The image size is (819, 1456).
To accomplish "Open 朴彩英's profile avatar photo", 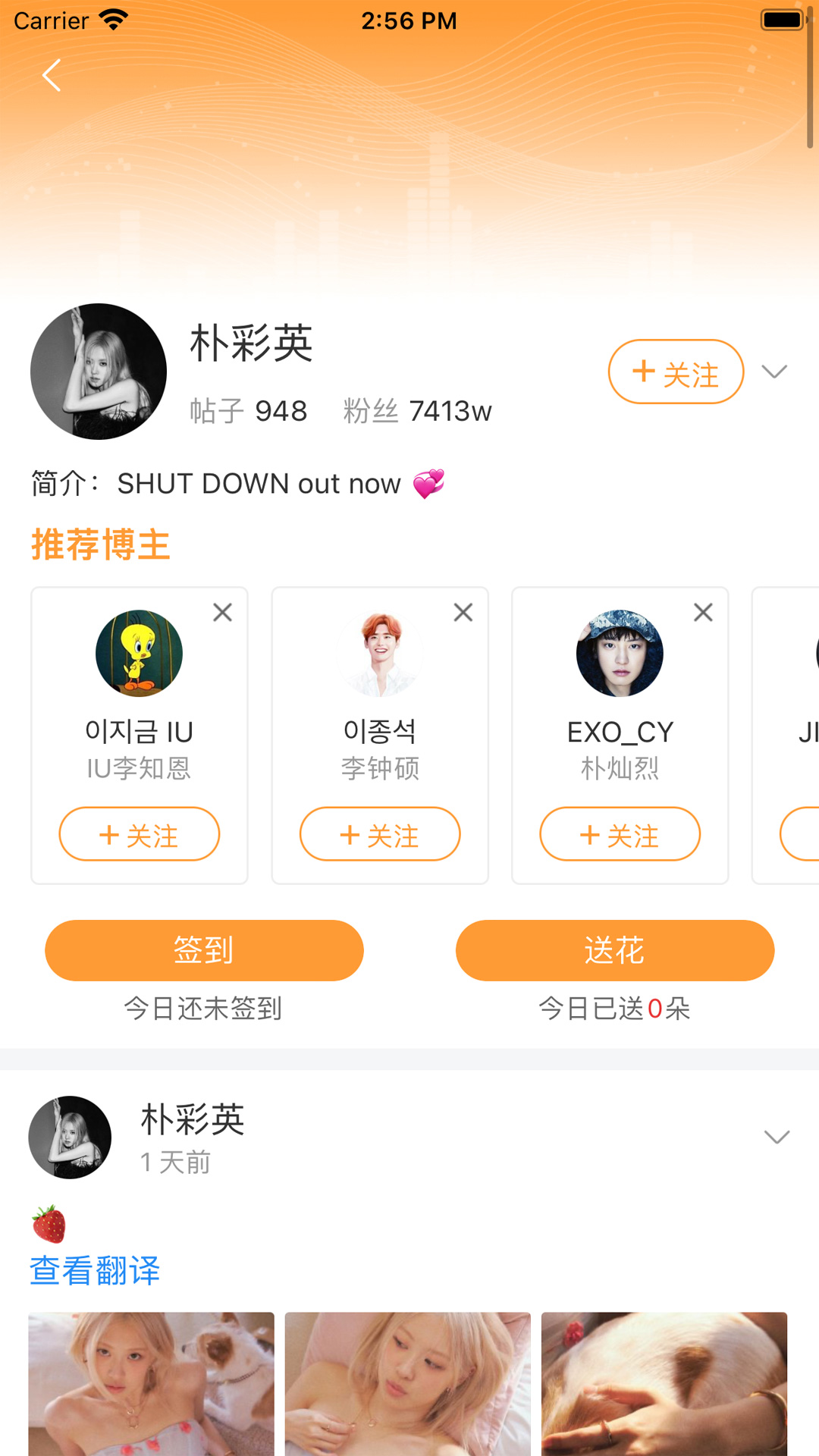I will pos(97,372).
